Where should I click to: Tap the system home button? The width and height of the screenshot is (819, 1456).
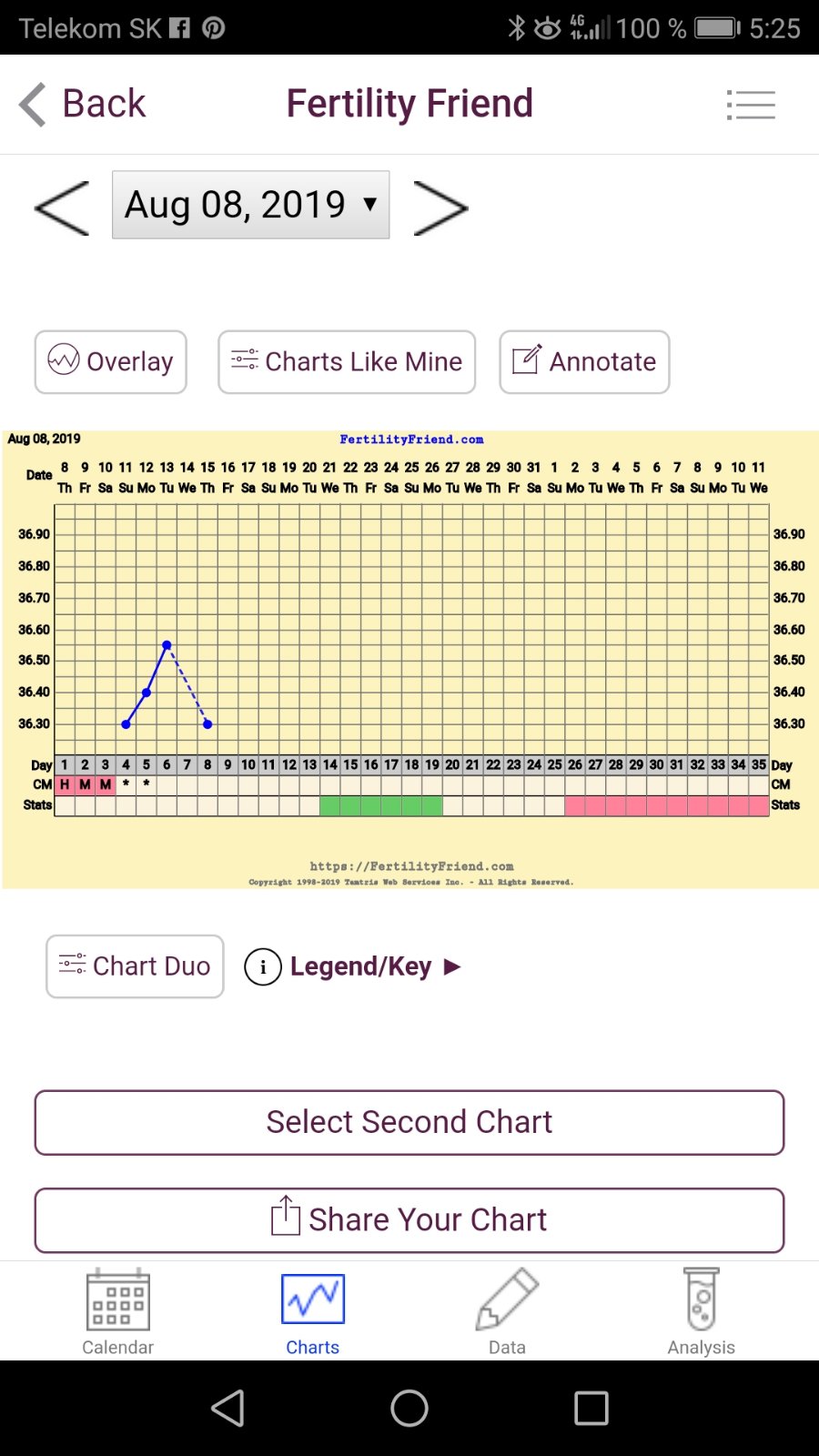point(409,1409)
